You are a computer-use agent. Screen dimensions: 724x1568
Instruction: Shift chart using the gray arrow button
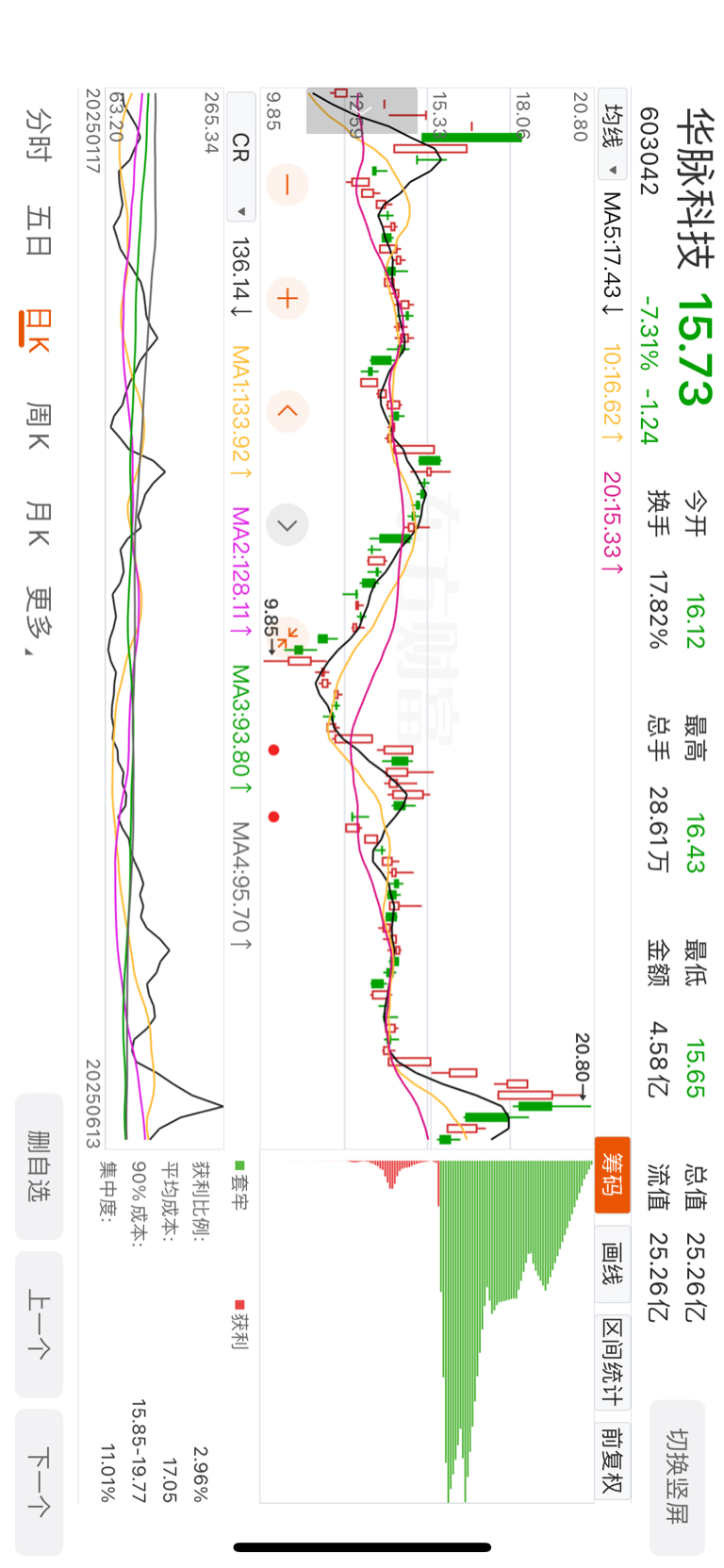pos(288,524)
